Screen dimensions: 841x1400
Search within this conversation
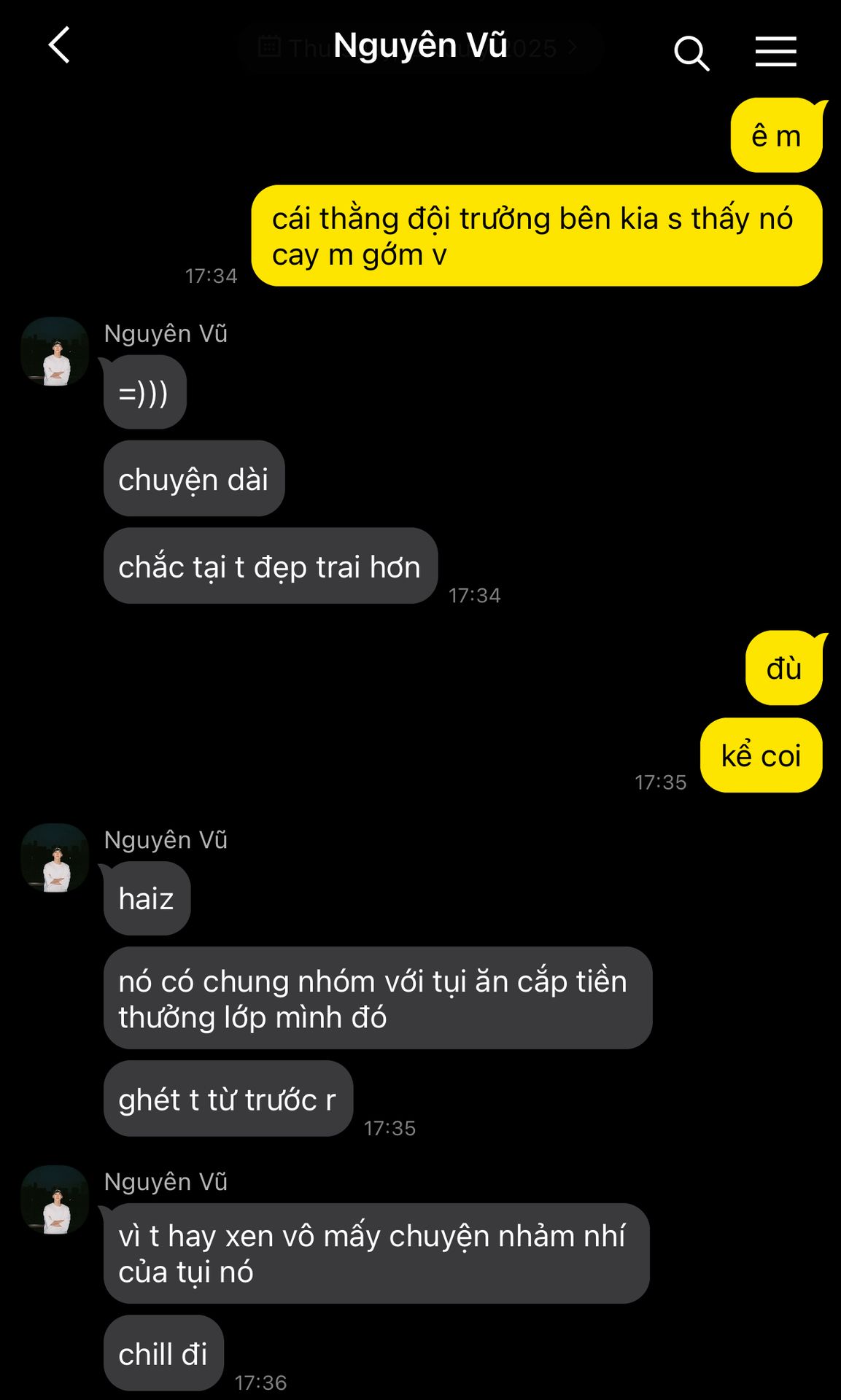point(691,53)
